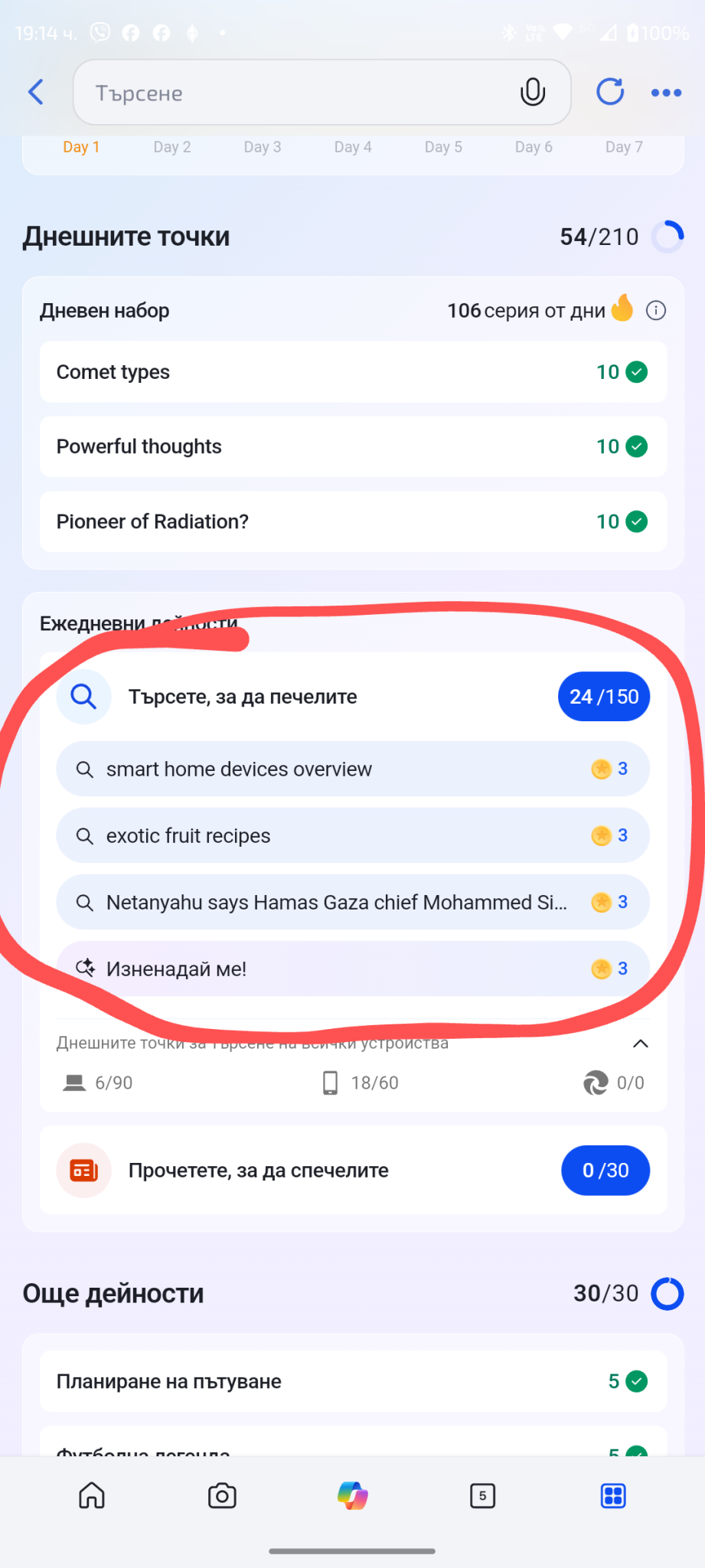This screenshot has height=1568, width=705.
Task: Search exotic fruit recipes suggestion
Action: [352, 835]
